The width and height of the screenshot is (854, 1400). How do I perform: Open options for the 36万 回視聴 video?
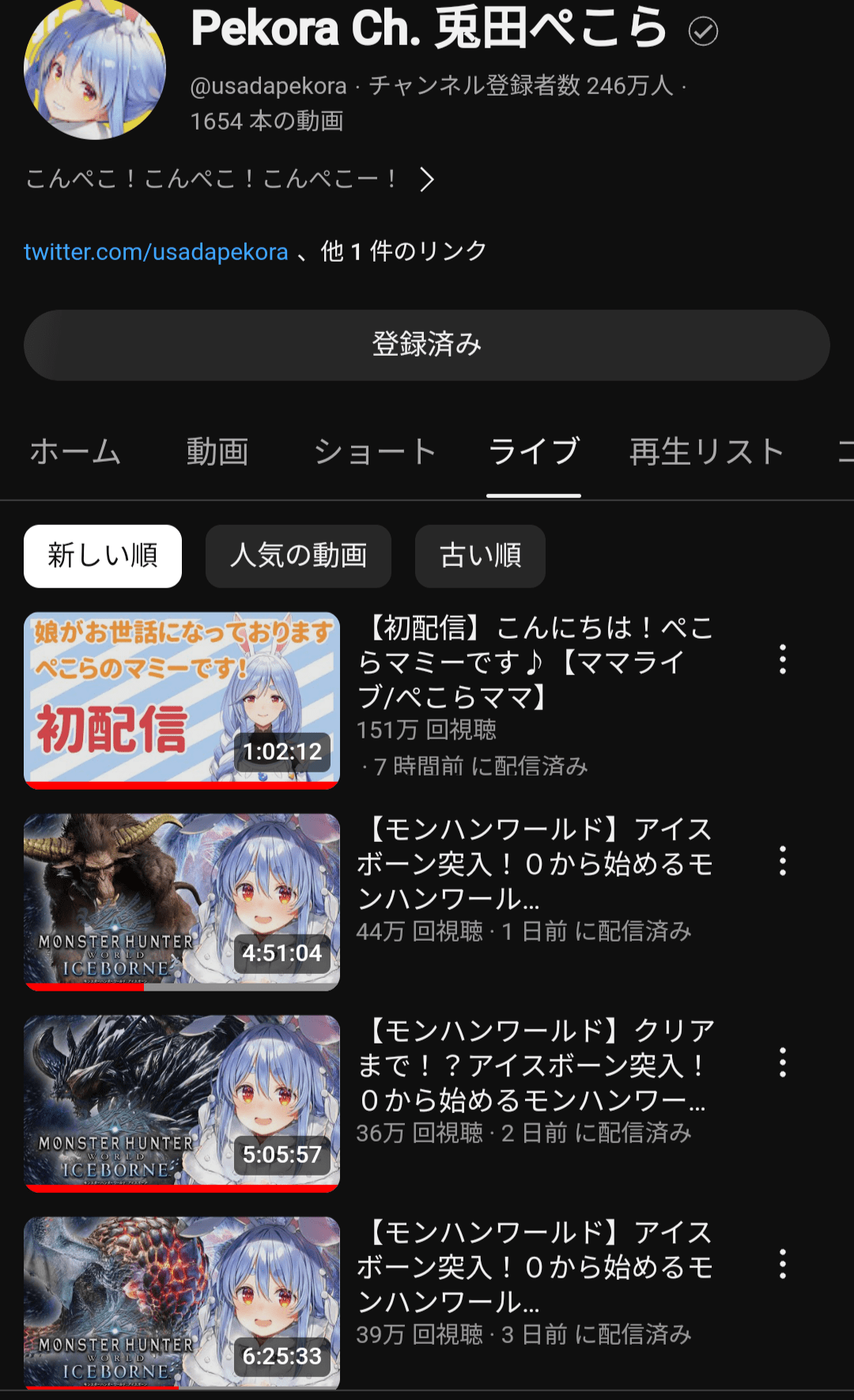point(783,1062)
